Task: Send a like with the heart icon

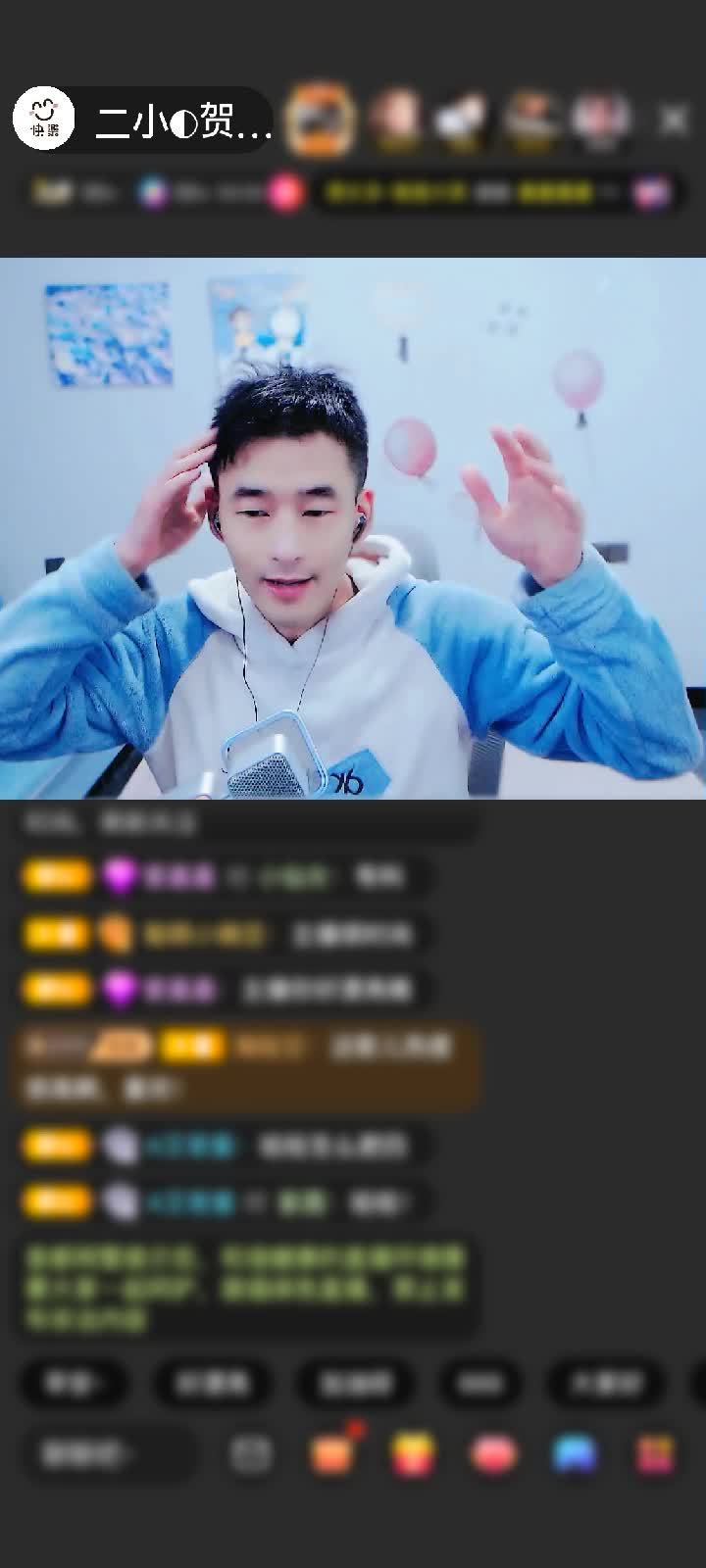Action: pyautogui.click(x=493, y=1455)
